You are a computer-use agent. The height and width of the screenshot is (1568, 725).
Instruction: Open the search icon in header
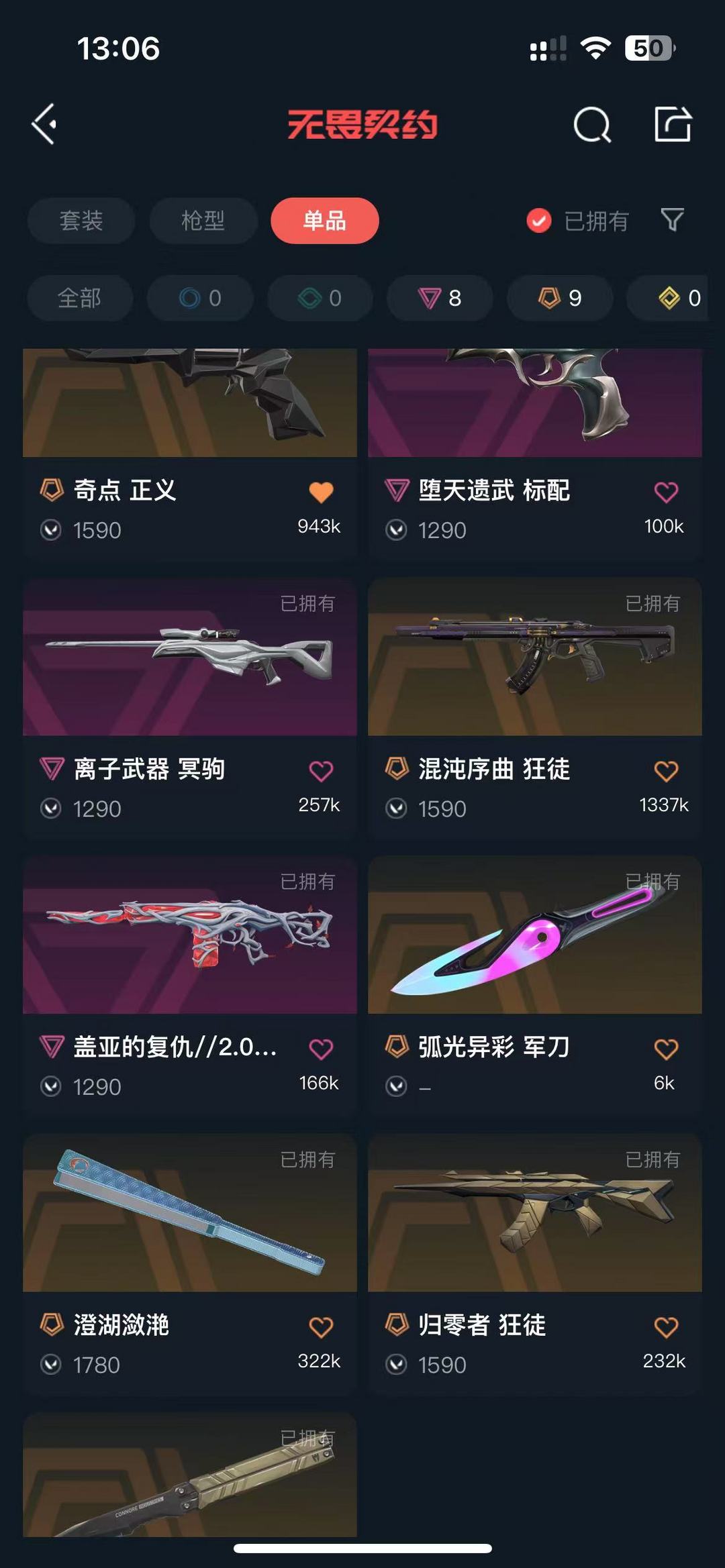(x=592, y=124)
